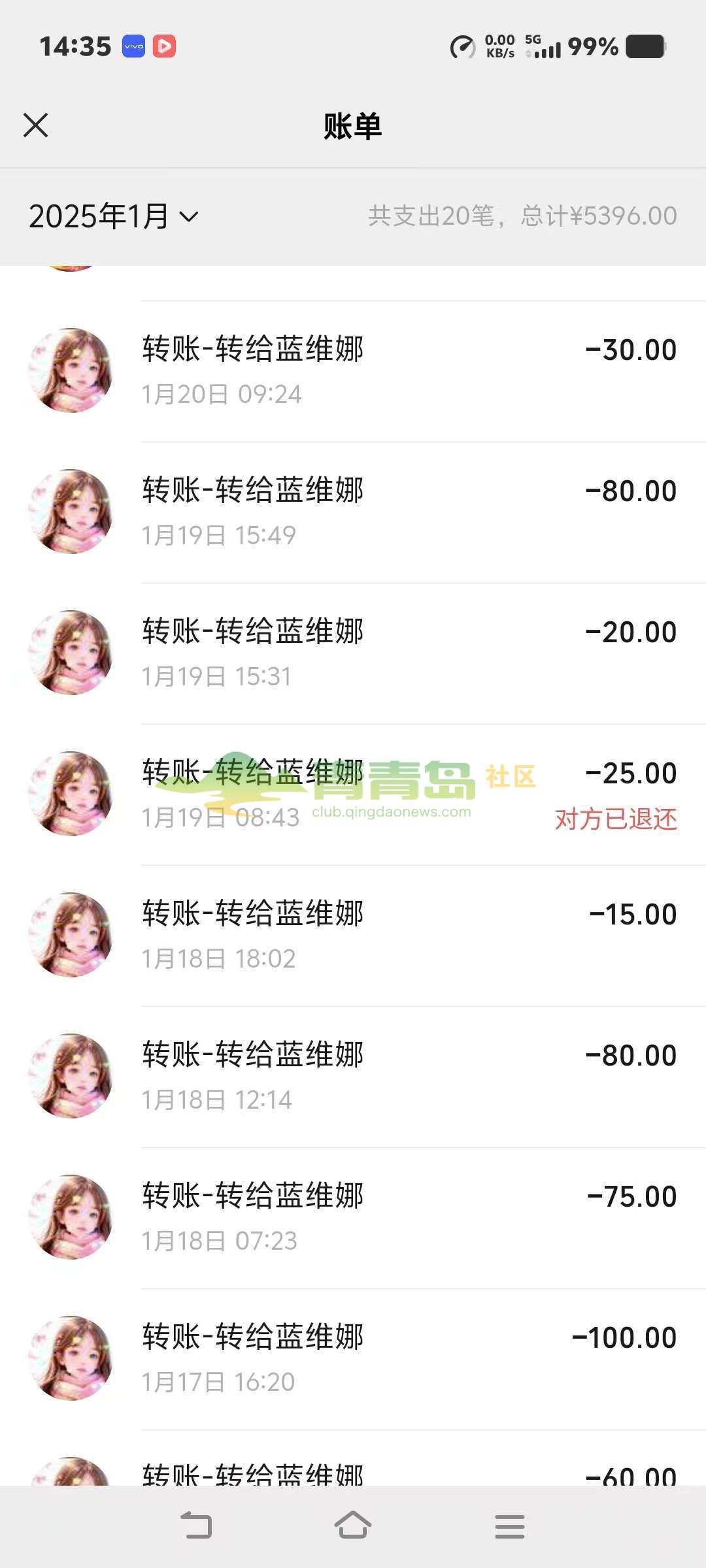Image resolution: width=706 pixels, height=1568 pixels.
Task: Open the -75.00 transfer on 1月18日 07:23
Action: coord(353,1218)
